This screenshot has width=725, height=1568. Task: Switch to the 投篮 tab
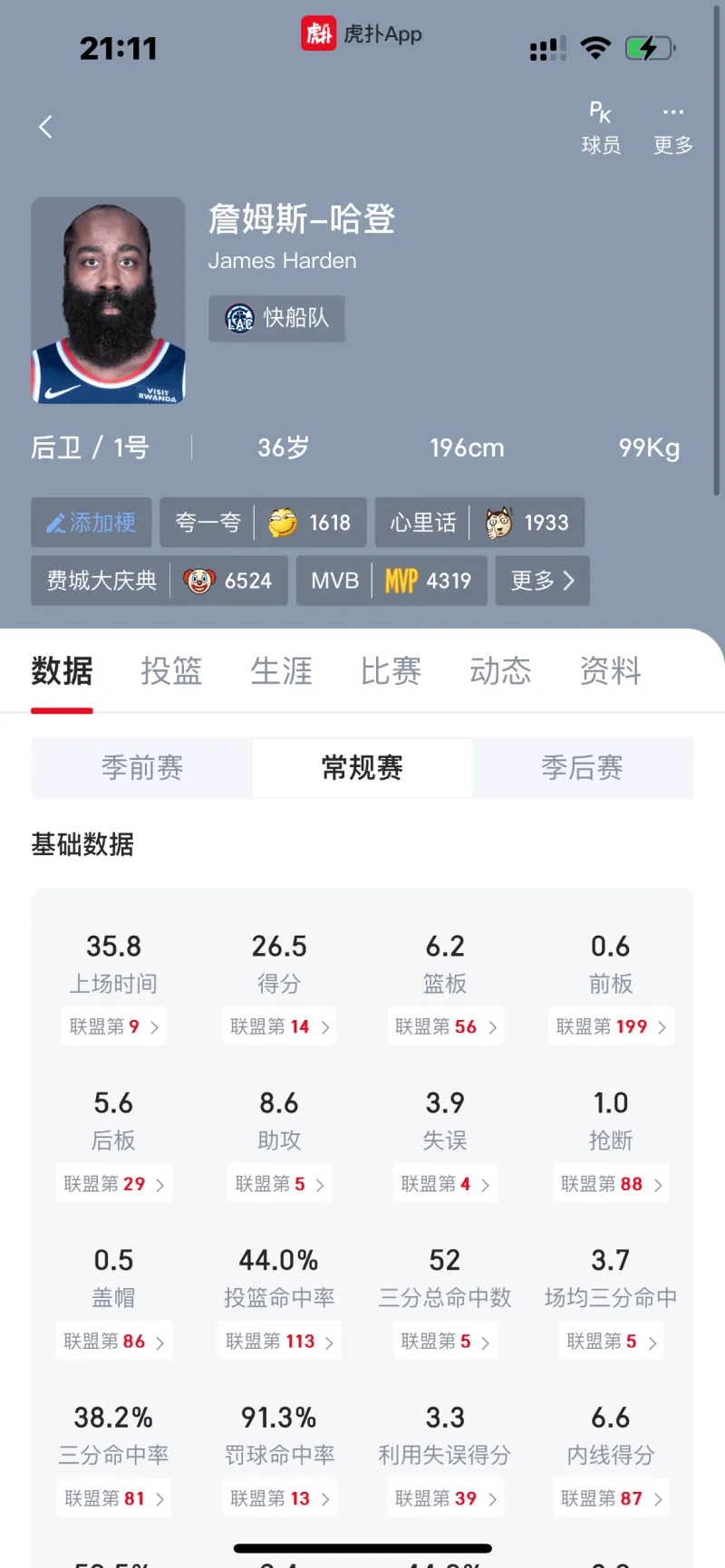pyautogui.click(x=171, y=671)
